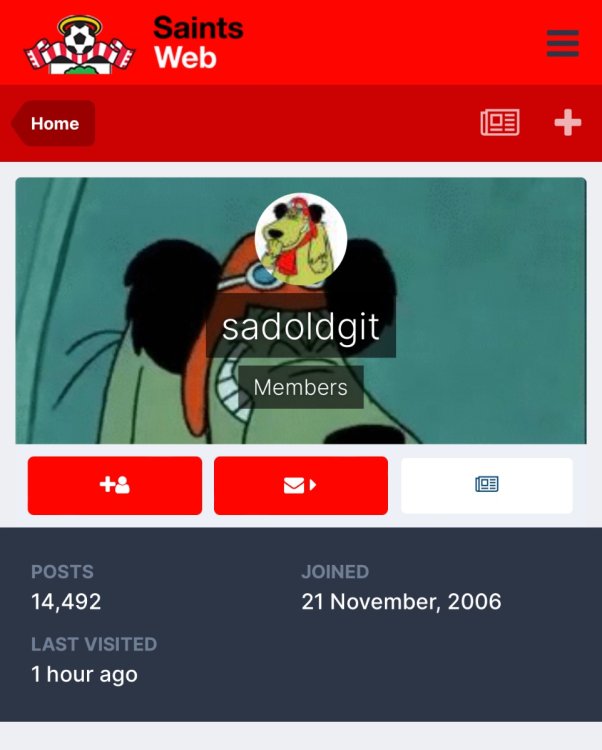This screenshot has width=602, height=750.
Task: Open the activity feed icon in the red bar
Action: point(500,123)
